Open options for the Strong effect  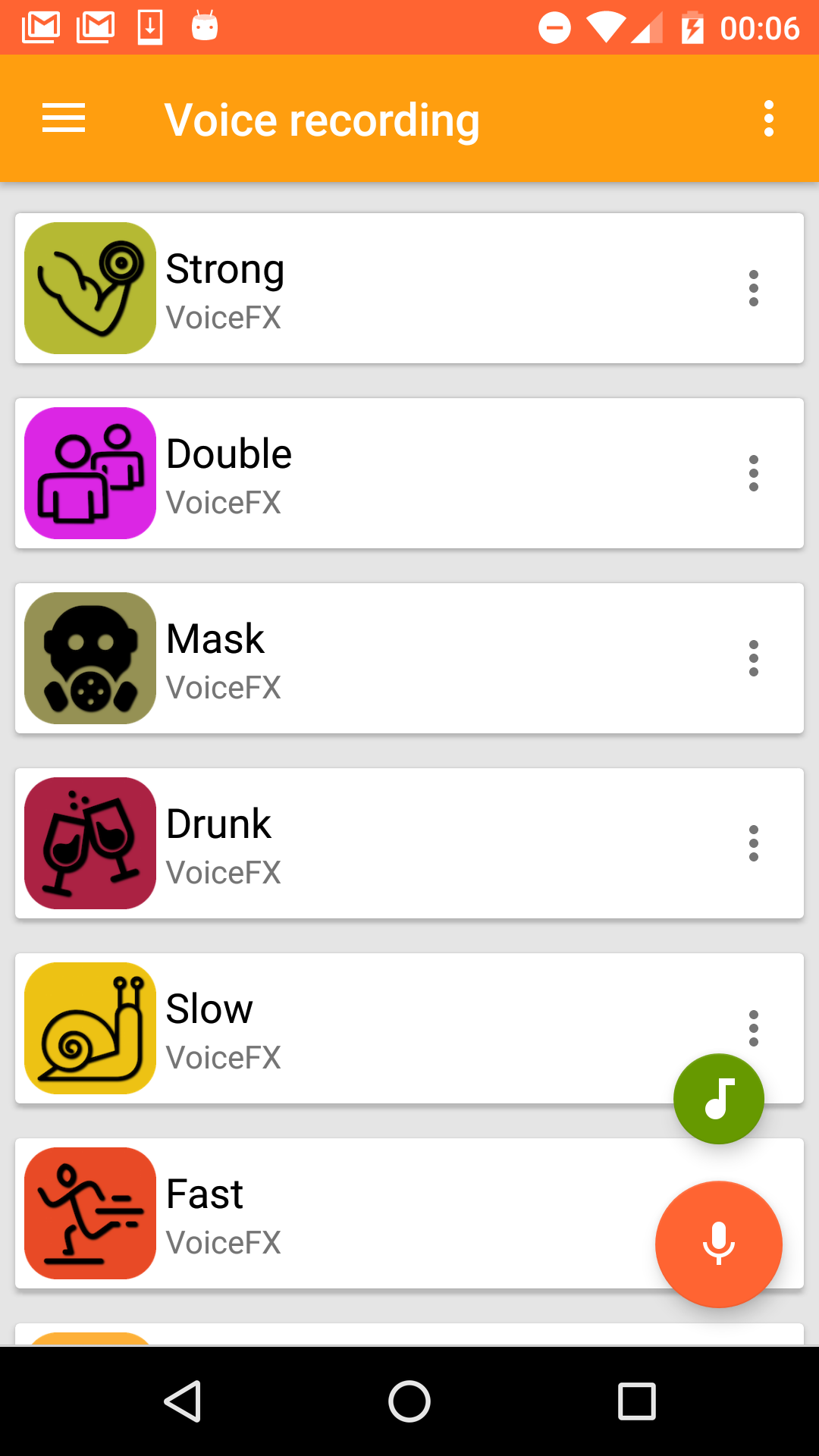point(753,288)
